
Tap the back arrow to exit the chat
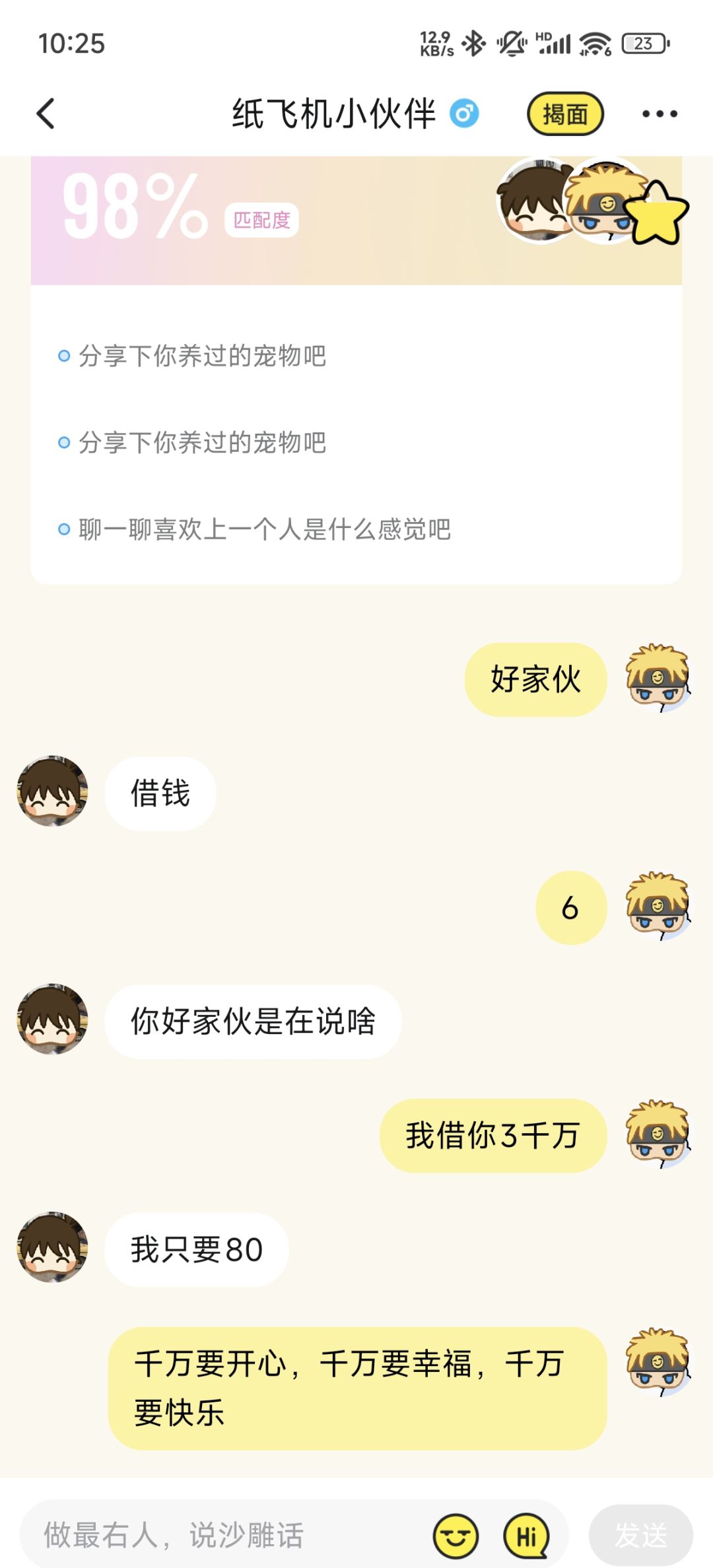(x=46, y=114)
